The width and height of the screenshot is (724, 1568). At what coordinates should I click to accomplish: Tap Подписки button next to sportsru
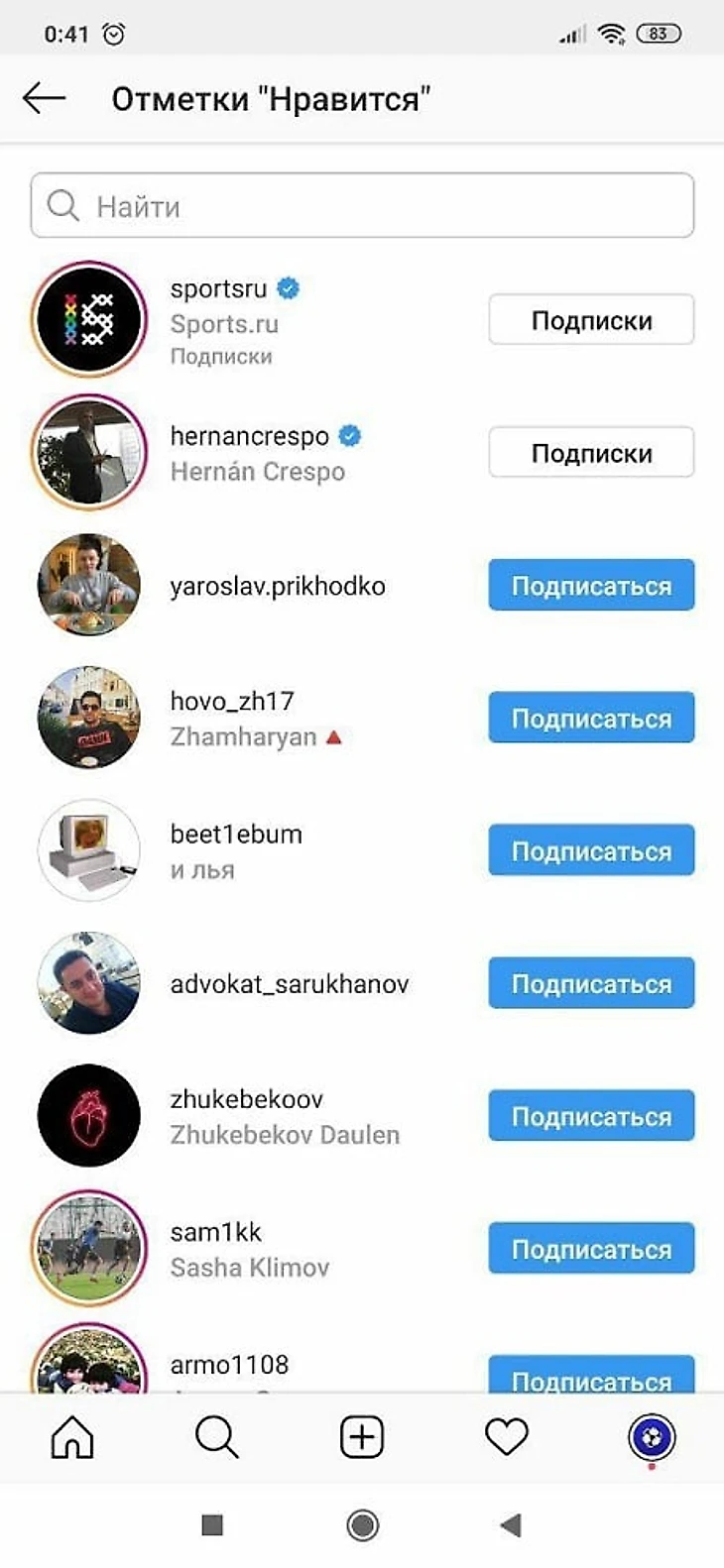[591, 320]
